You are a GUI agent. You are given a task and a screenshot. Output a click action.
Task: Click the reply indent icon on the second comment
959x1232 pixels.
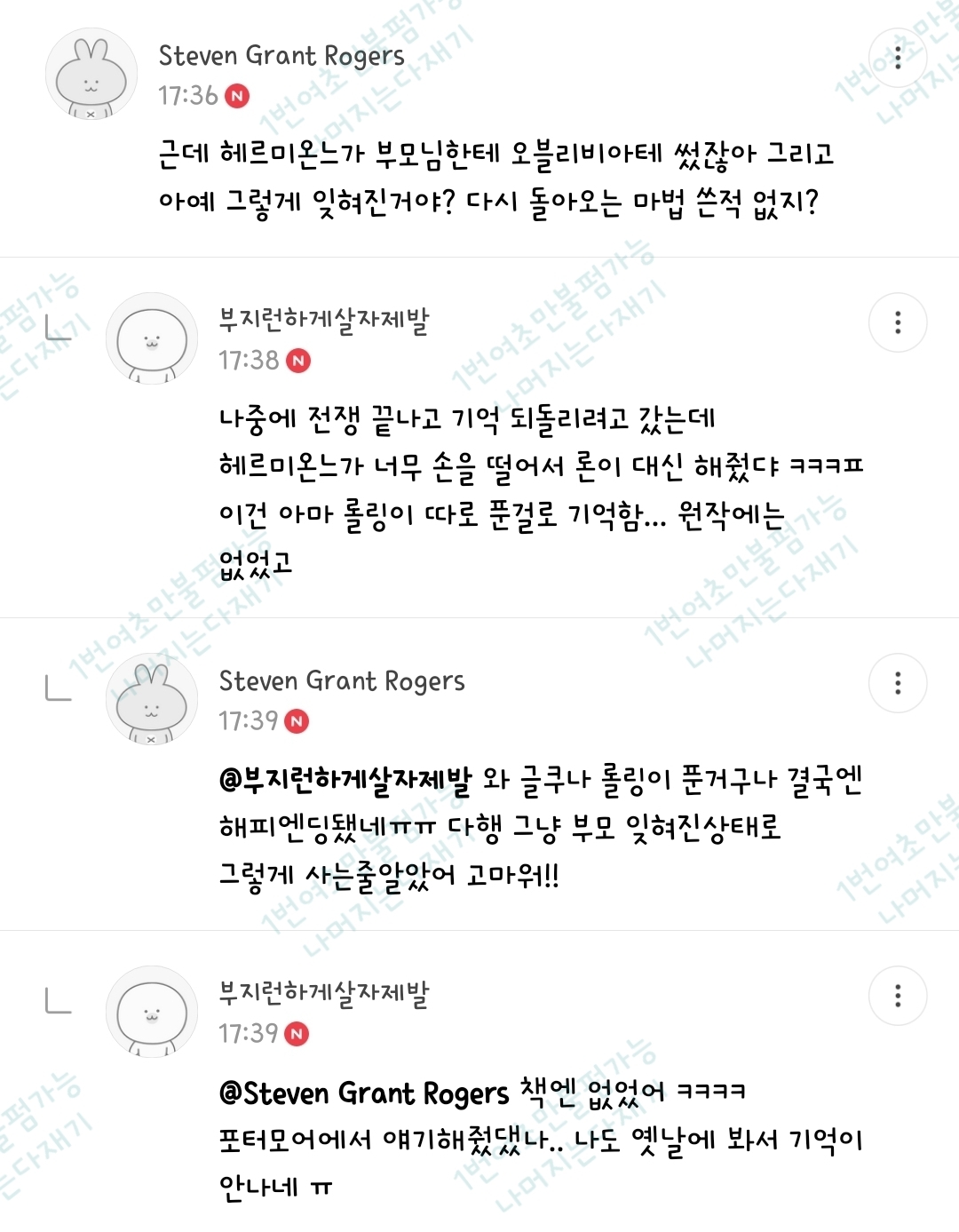[x=56, y=327]
